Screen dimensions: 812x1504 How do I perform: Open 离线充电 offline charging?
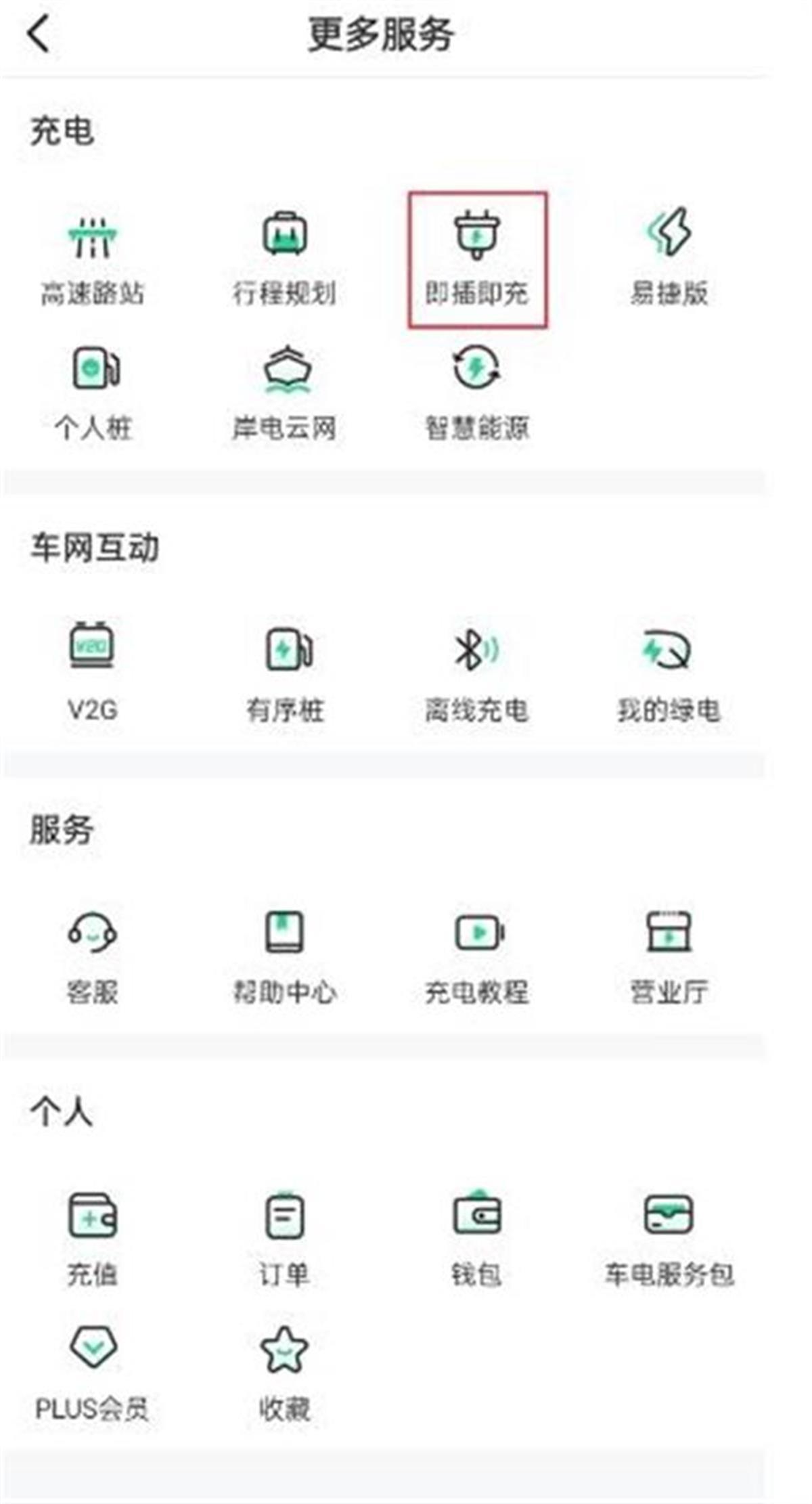(x=476, y=673)
